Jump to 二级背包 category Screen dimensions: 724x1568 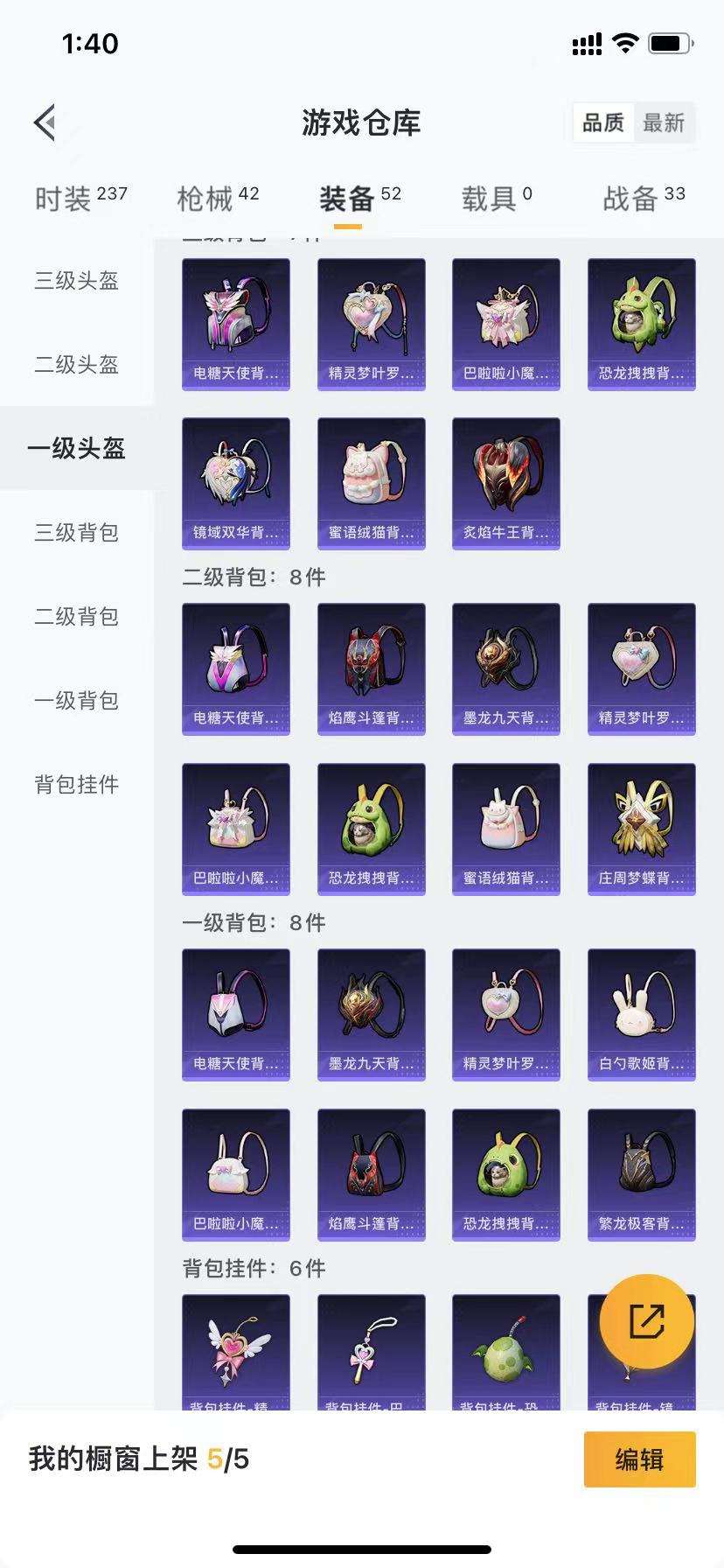77,617
